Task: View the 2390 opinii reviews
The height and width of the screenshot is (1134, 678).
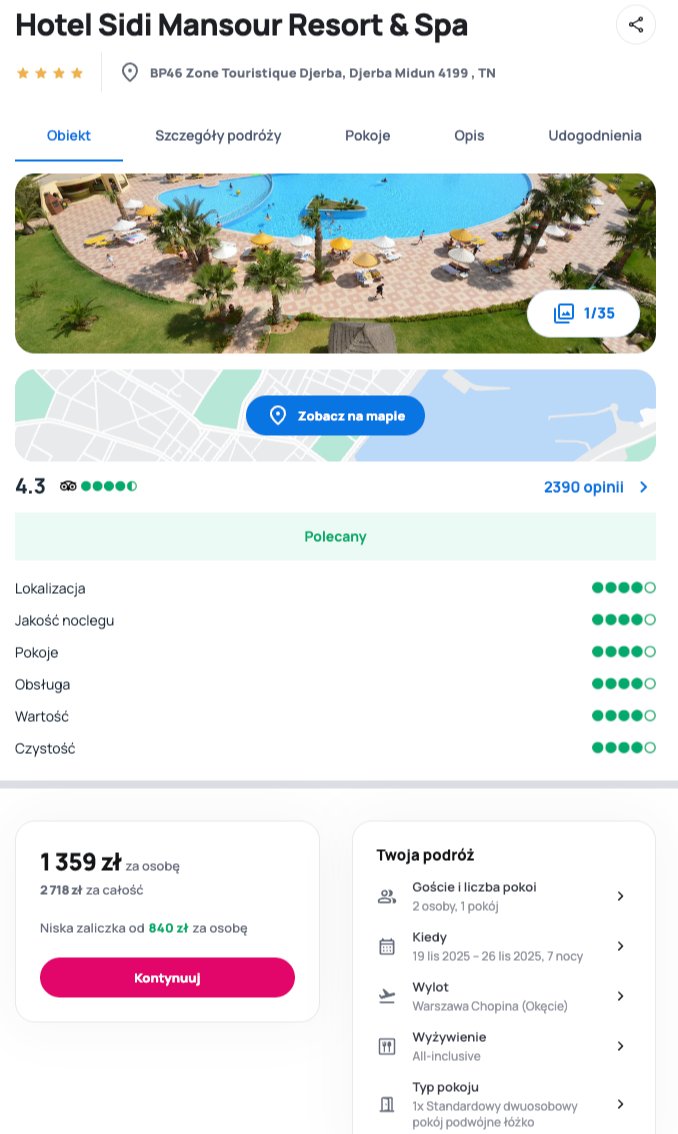Action: pyautogui.click(x=596, y=487)
